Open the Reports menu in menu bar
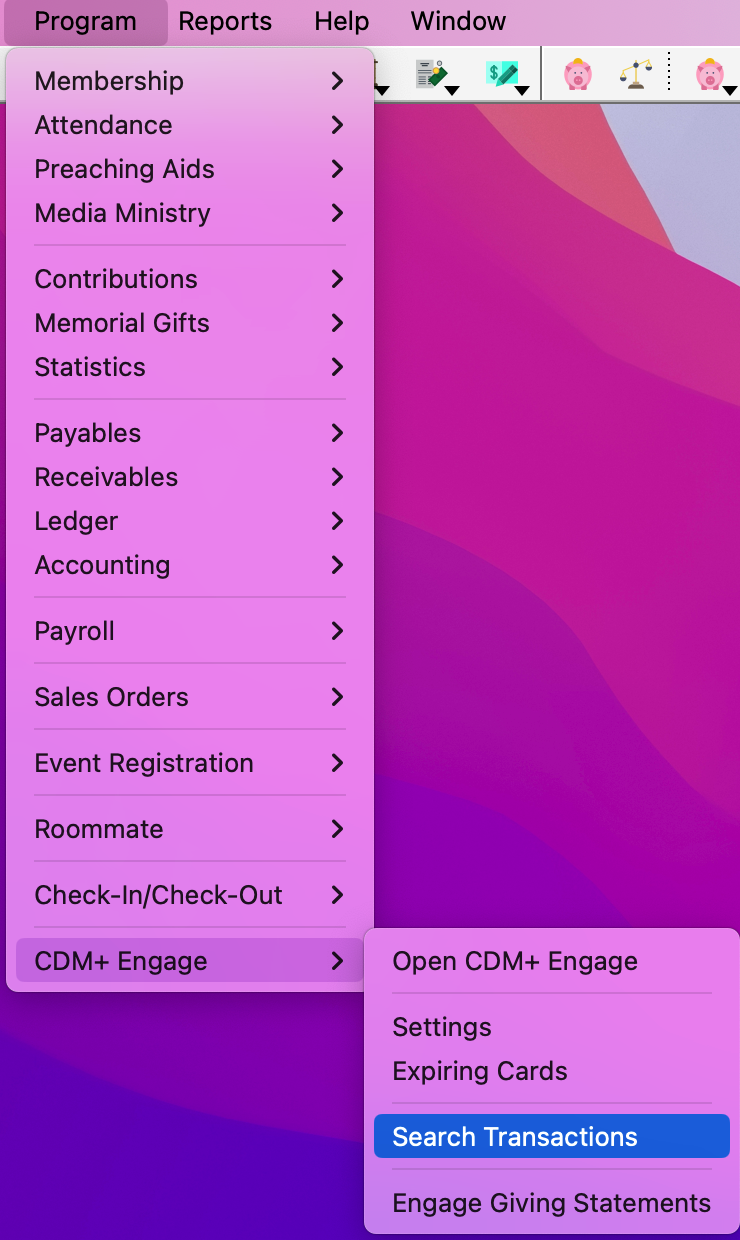 (225, 21)
